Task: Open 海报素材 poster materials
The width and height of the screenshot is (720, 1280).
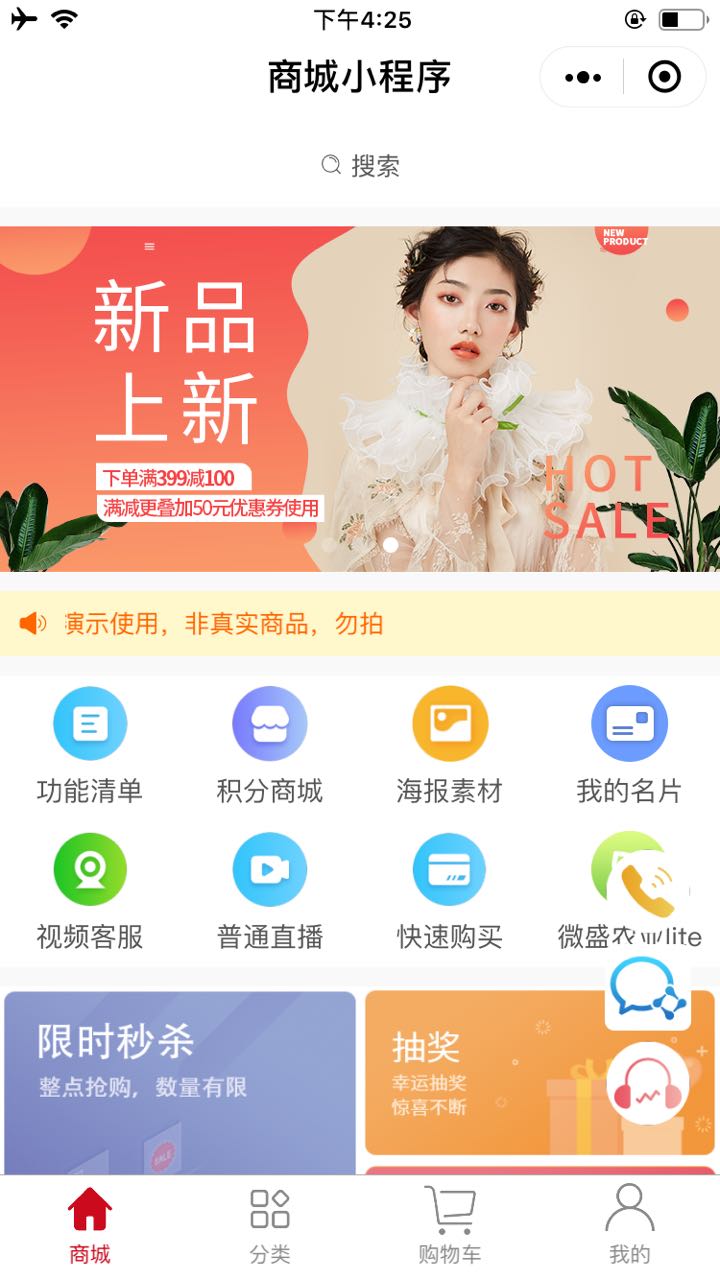Action: click(x=450, y=745)
